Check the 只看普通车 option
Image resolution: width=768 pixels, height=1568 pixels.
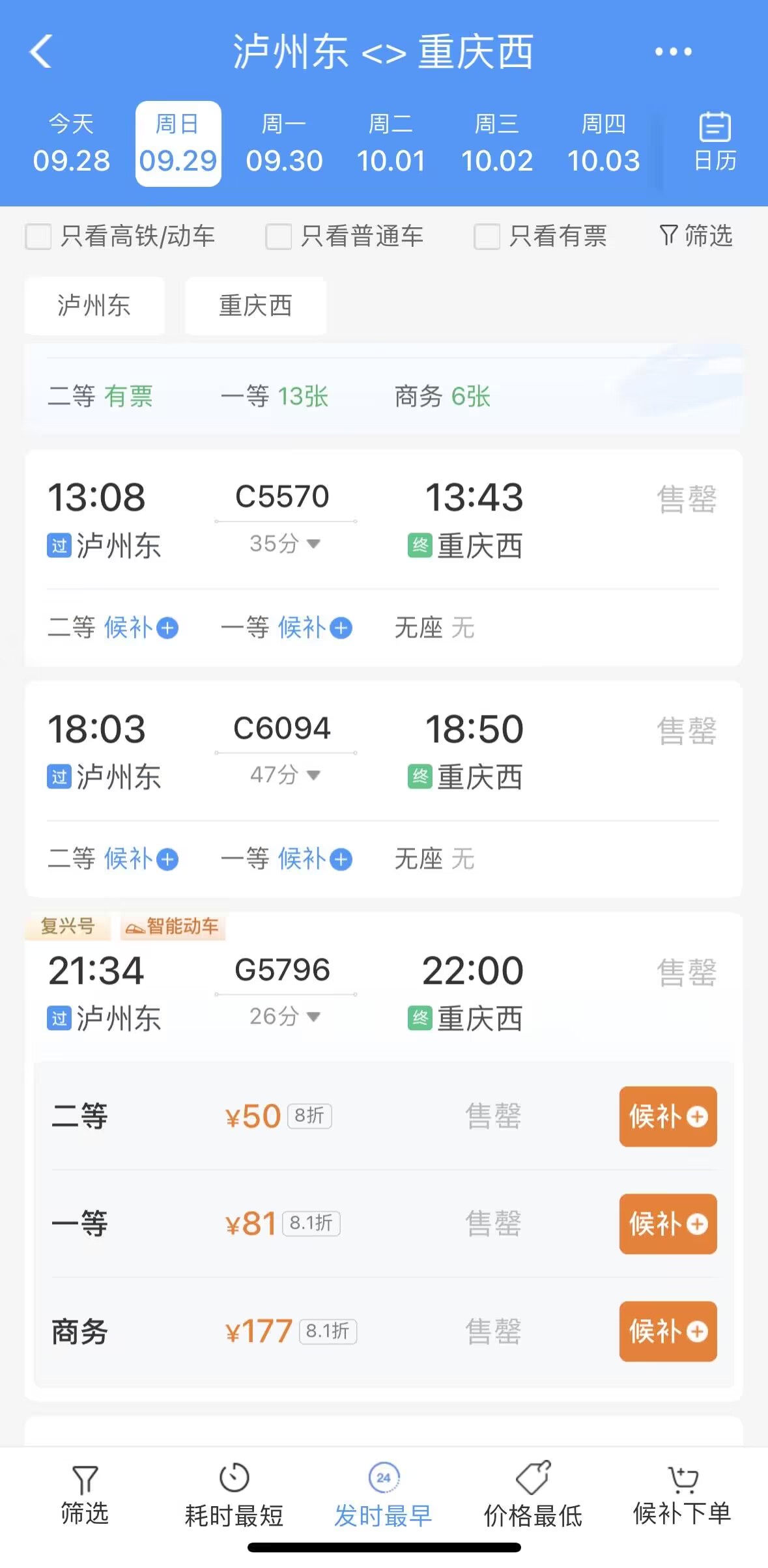[x=279, y=236]
